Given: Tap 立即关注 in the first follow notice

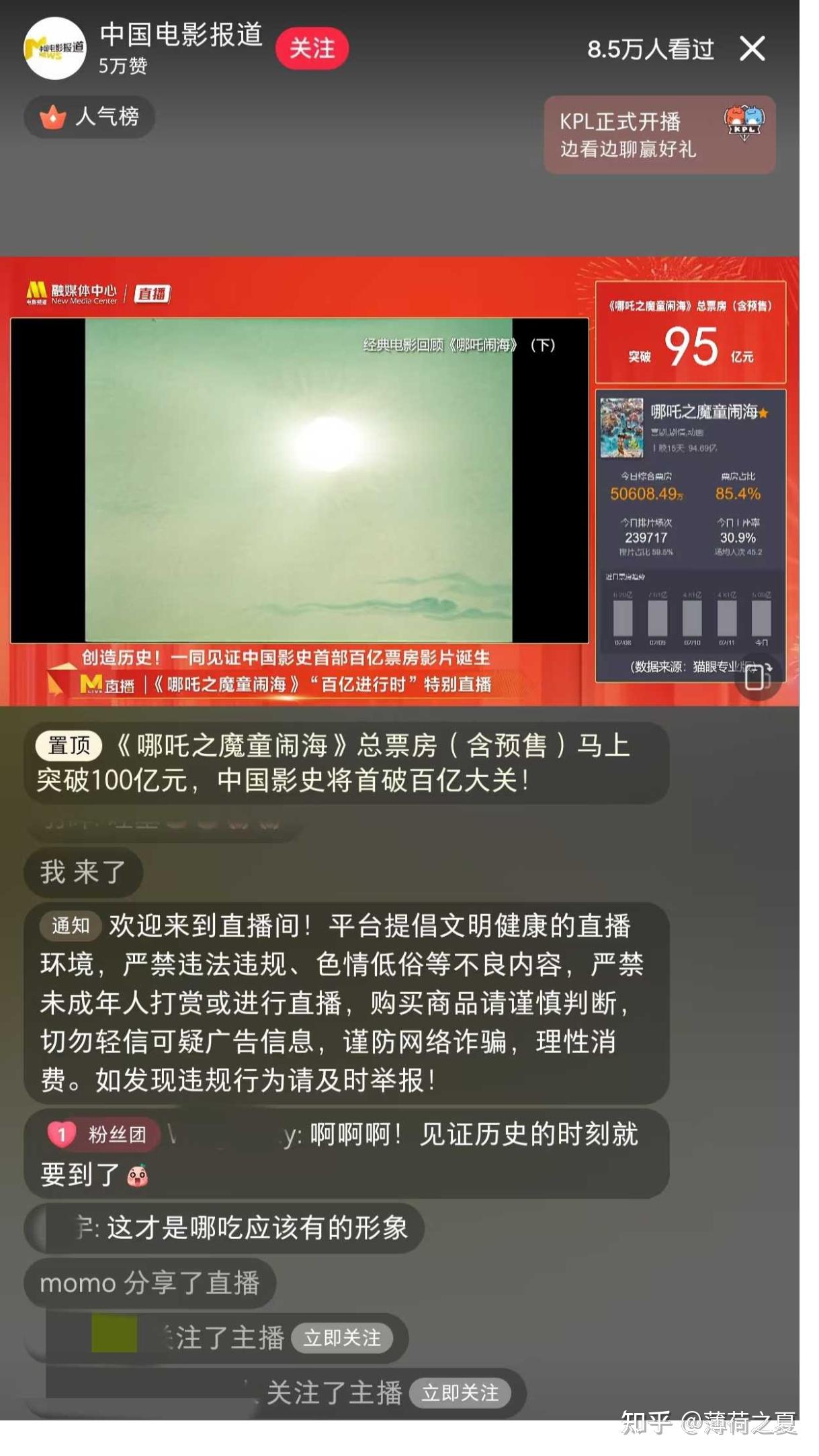Looking at the screenshot, I should click(342, 1338).
